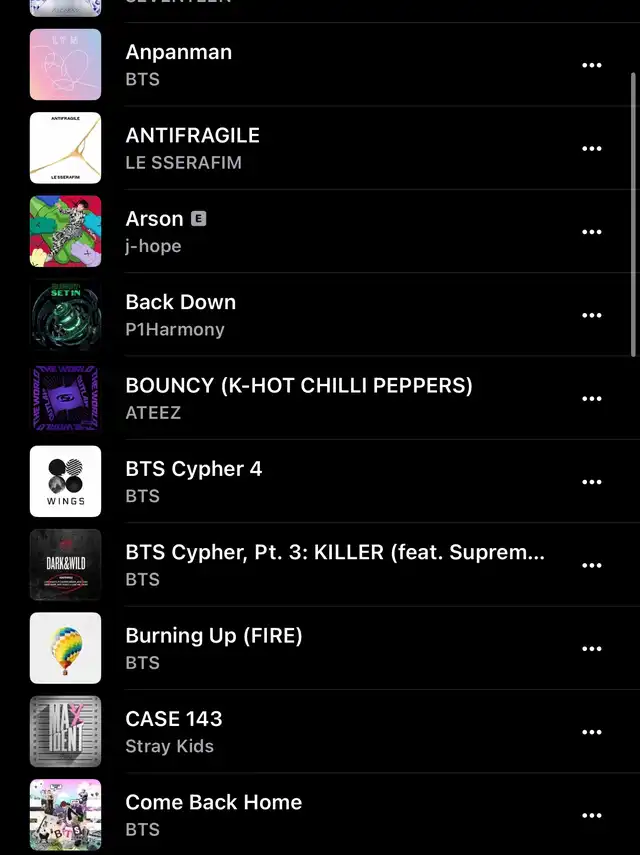Open the overflow menu for Back Down
Image resolution: width=640 pixels, height=855 pixels.
592,315
